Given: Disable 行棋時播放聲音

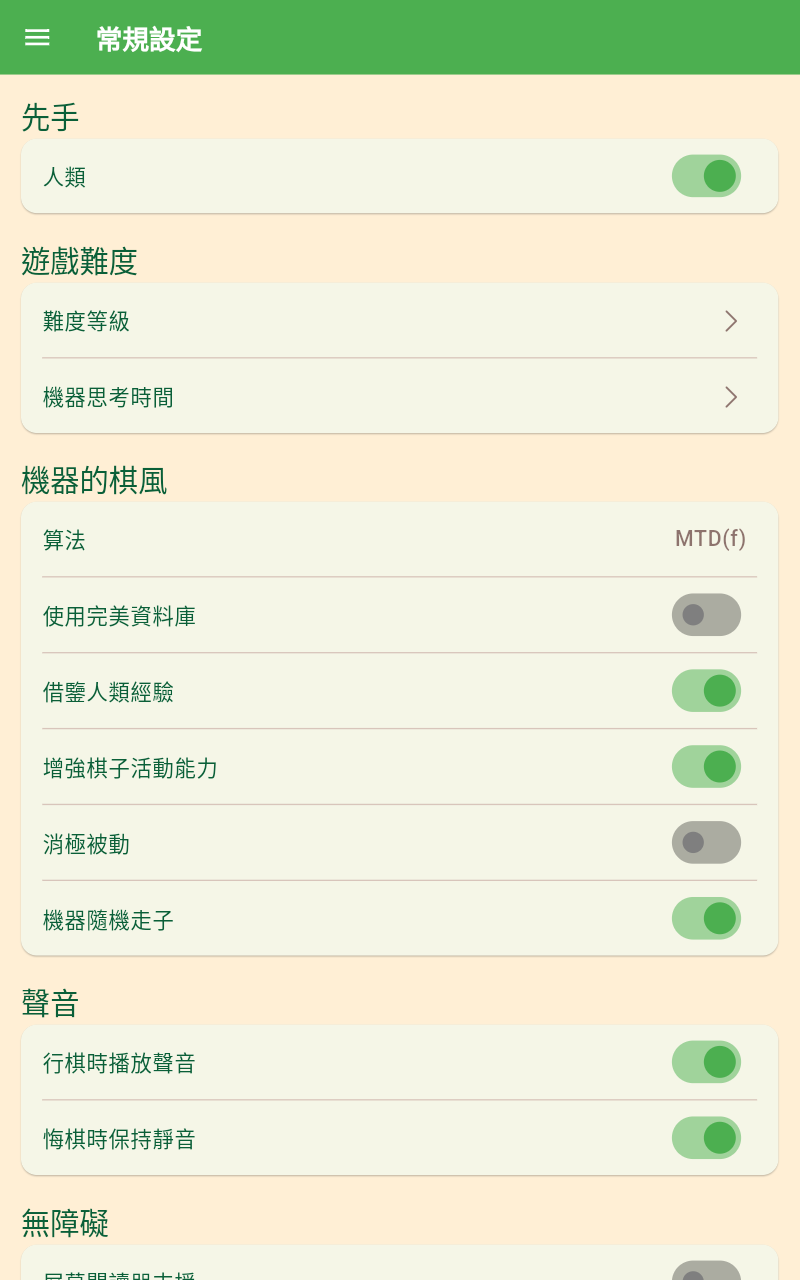Looking at the screenshot, I should click(x=706, y=1062).
